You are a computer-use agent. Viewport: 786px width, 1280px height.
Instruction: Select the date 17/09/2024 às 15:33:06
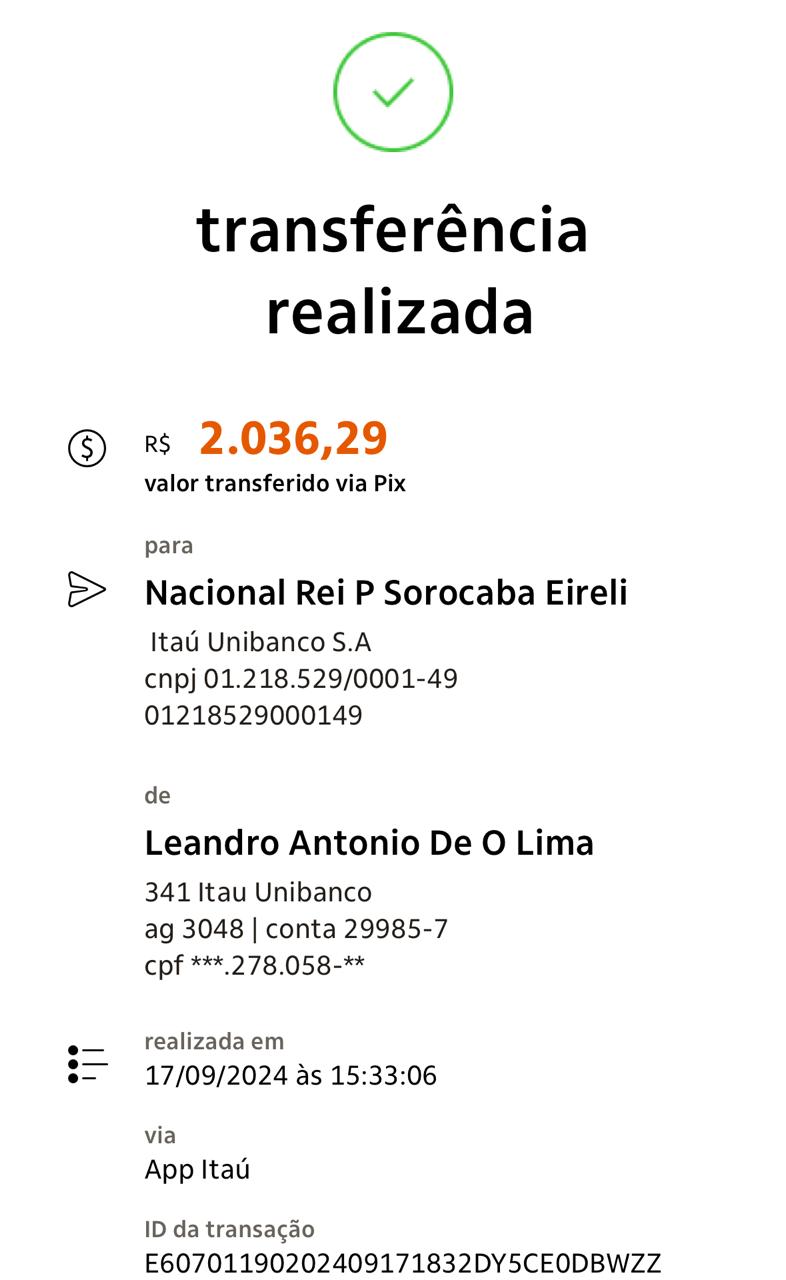(x=290, y=1076)
